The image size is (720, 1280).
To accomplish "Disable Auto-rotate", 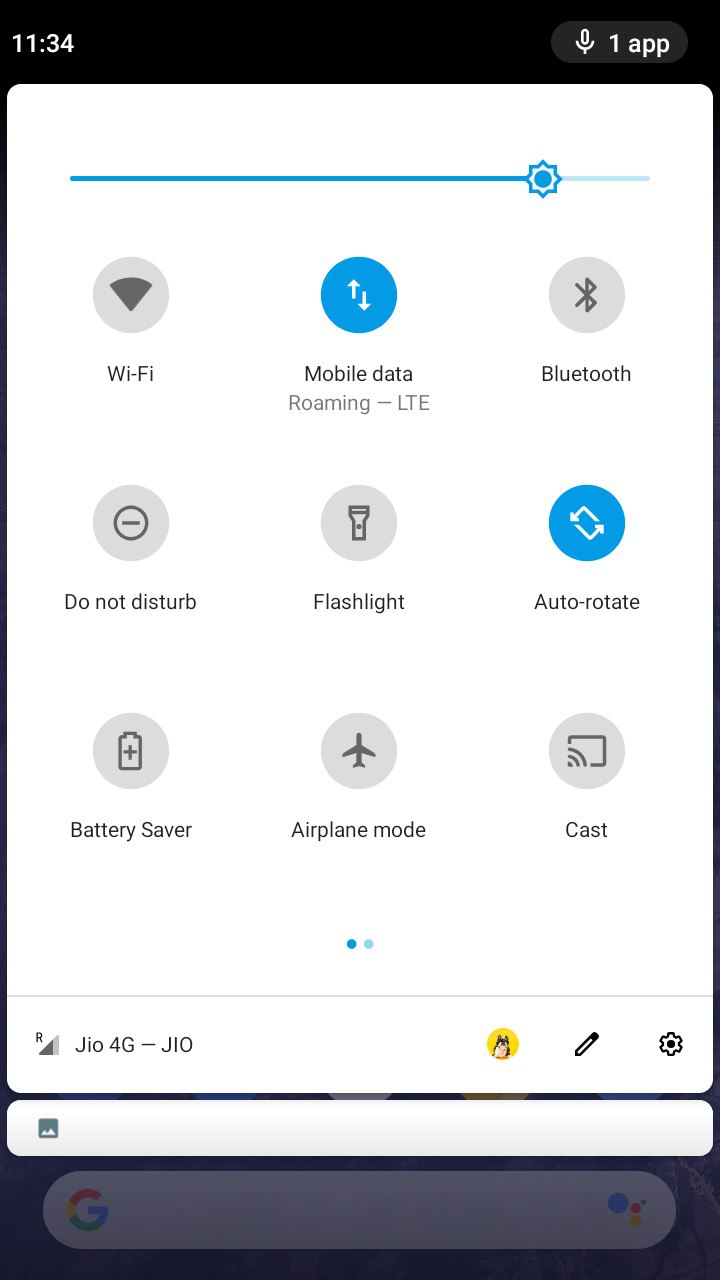I will pyautogui.click(x=587, y=523).
